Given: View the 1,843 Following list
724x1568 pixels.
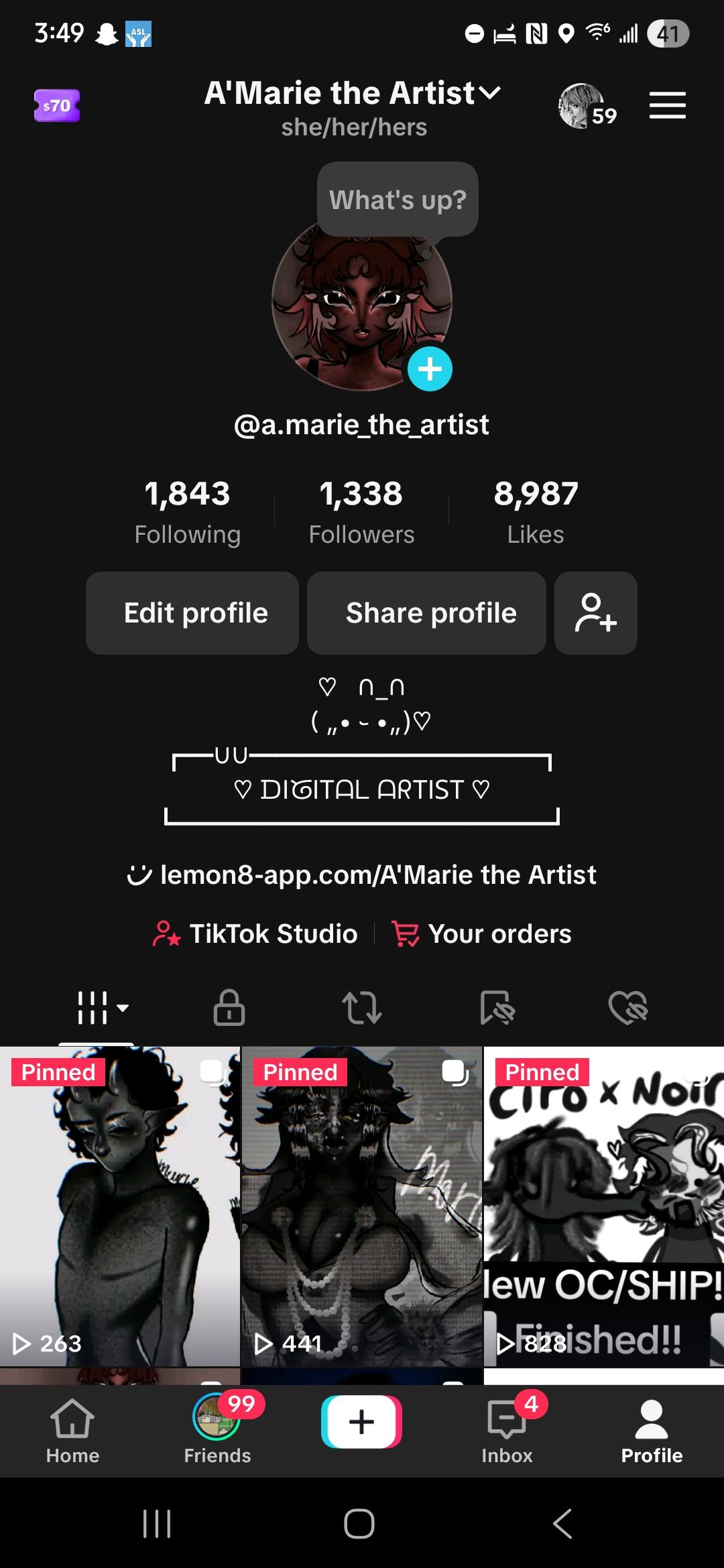Looking at the screenshot, I should pos(187,511).
